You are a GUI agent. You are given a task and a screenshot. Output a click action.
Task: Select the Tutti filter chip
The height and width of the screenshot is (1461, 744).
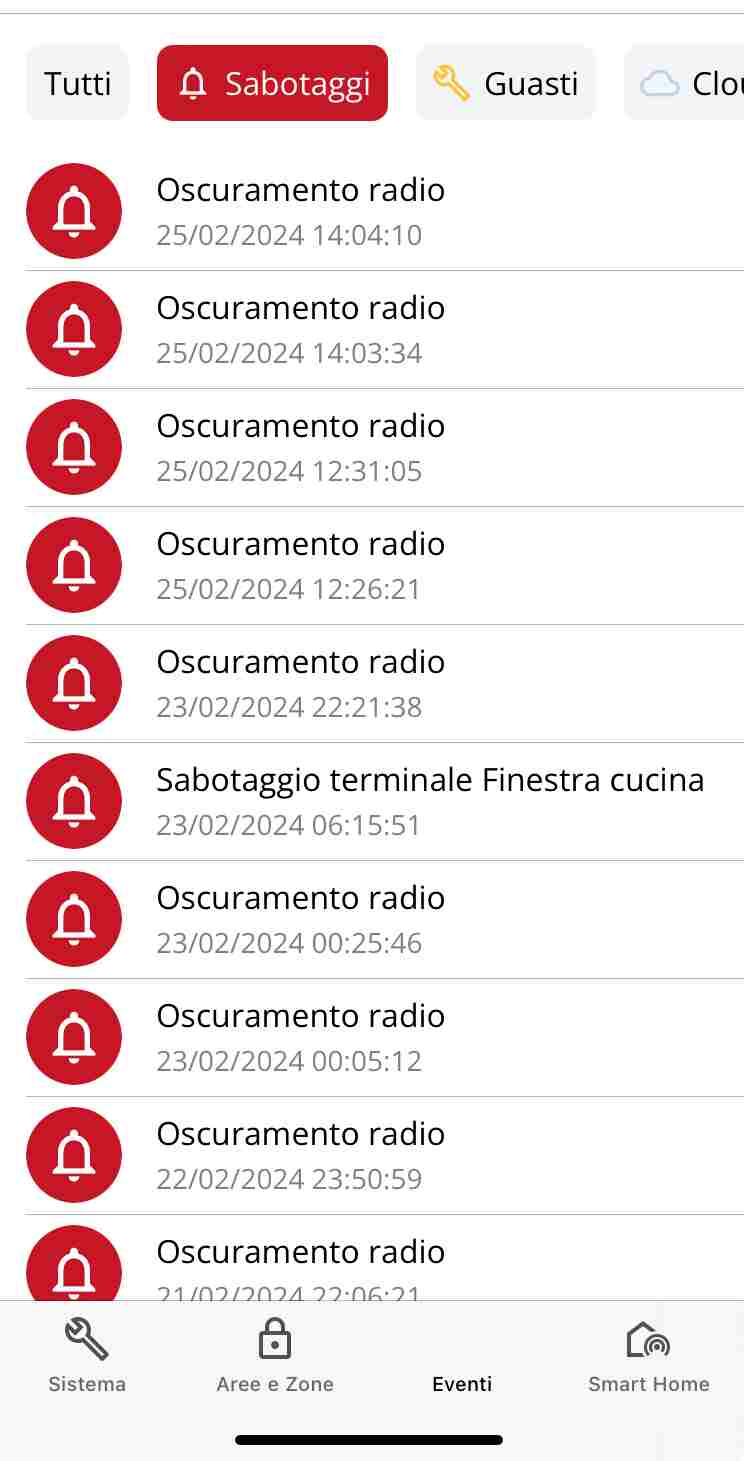[x=77, y=83]
